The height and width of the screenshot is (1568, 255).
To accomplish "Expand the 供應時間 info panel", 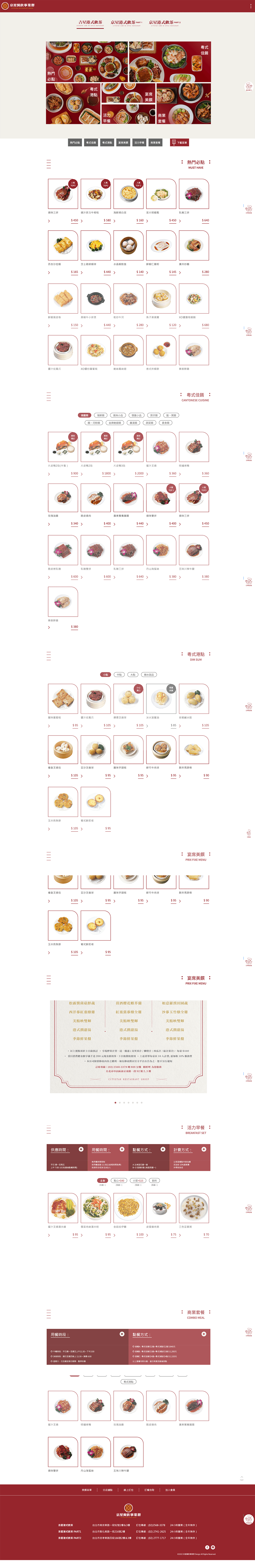I will point(81,1149).
